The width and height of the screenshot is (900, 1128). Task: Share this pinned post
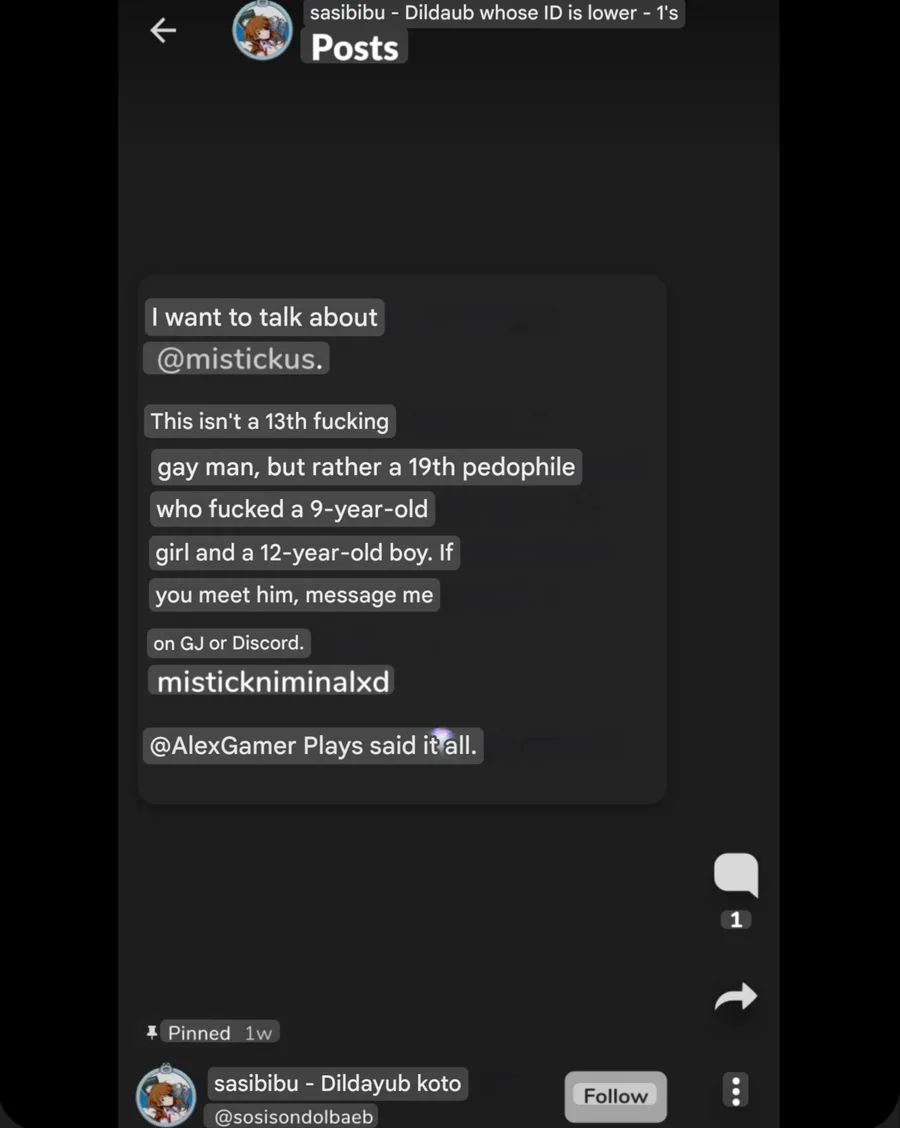[x=735, y=996]
